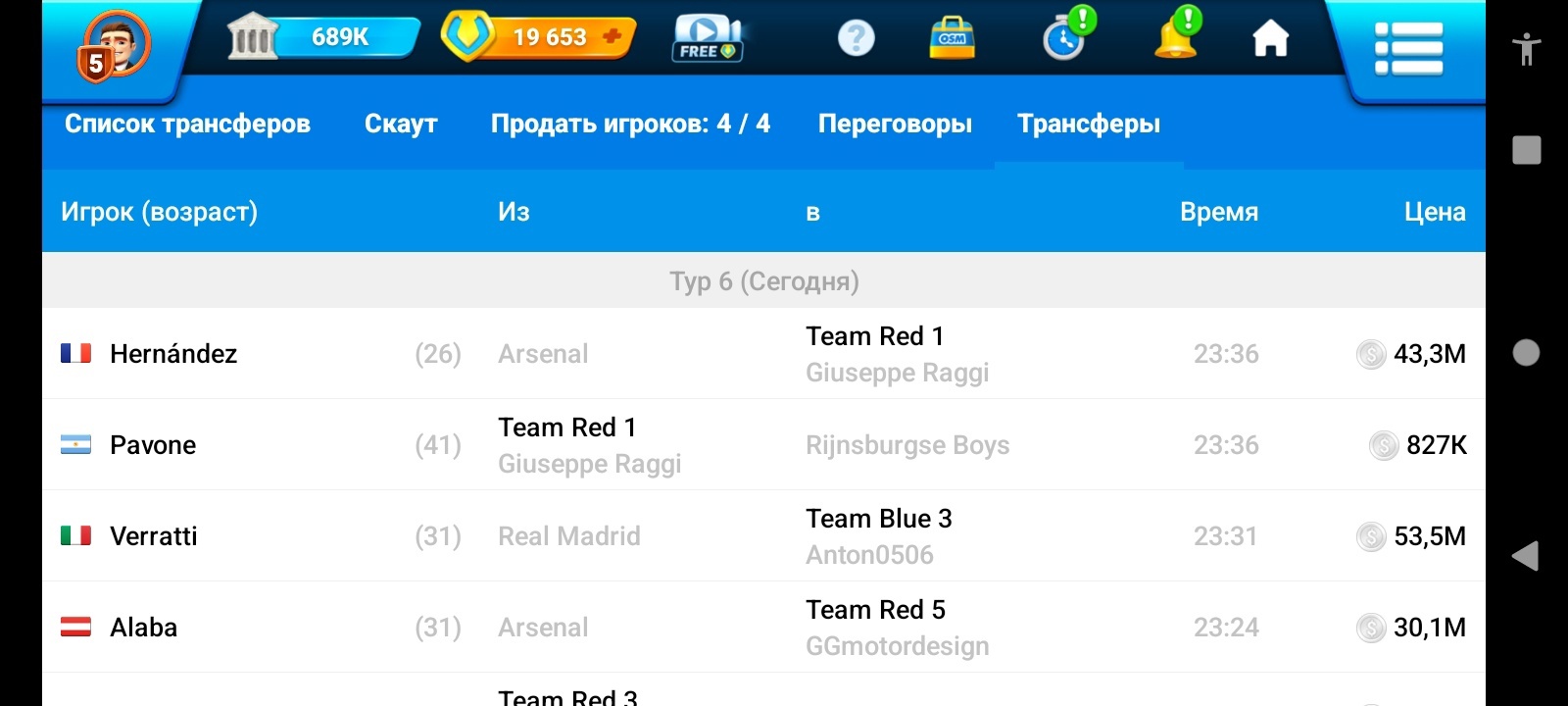Open the notifications bell

coord(1176,38)
